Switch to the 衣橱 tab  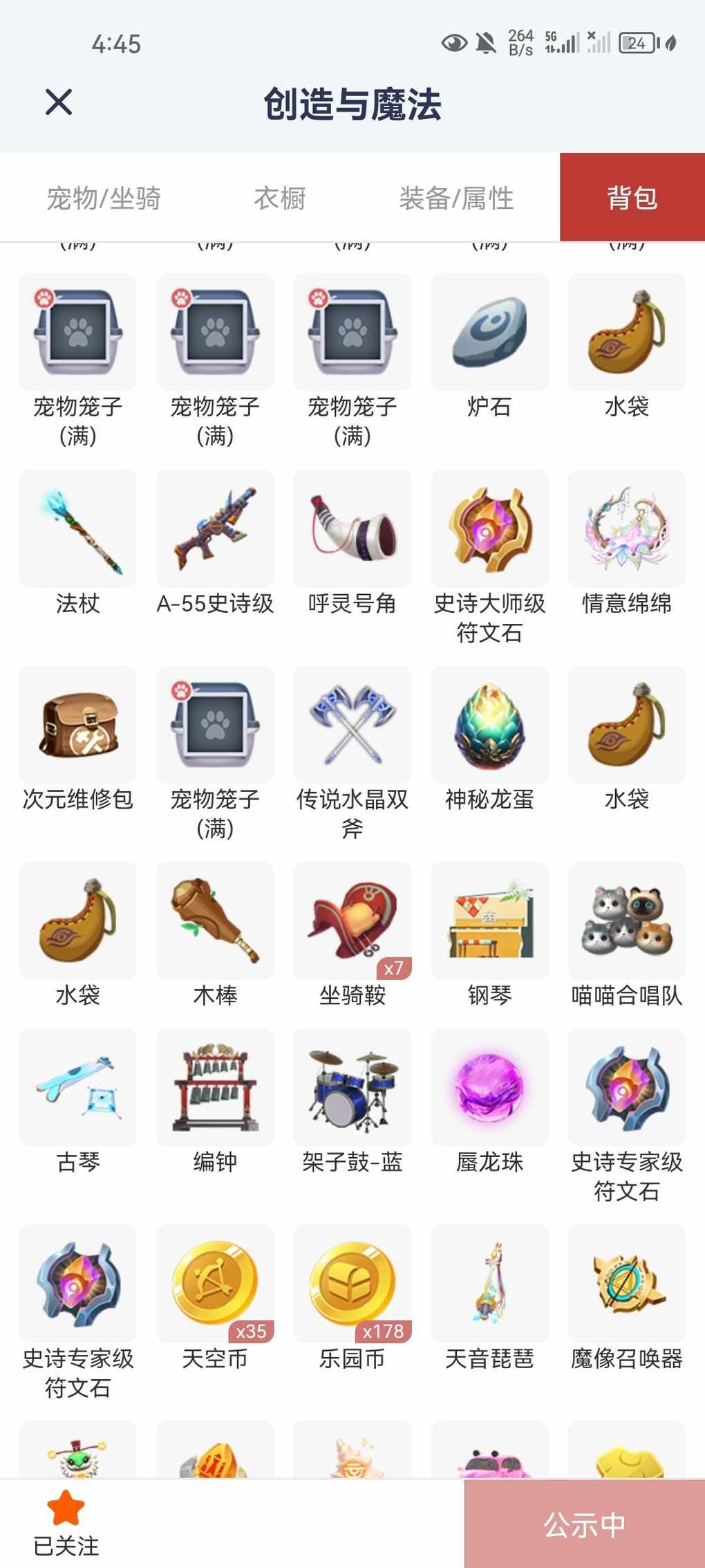280,199
